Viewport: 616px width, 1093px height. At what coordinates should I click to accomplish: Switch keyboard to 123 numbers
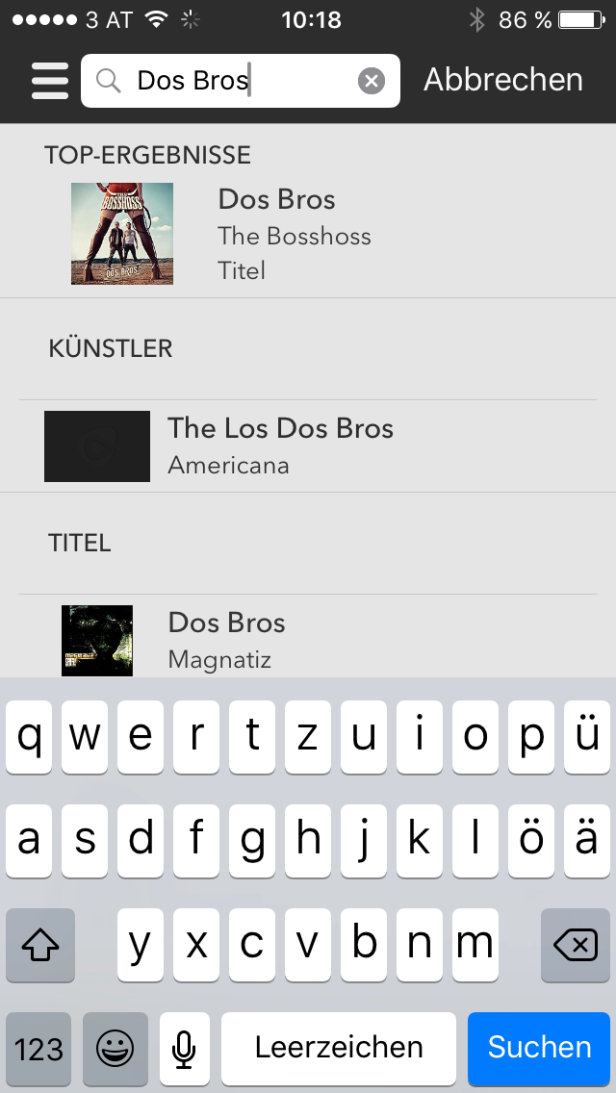click(38, 1049)
